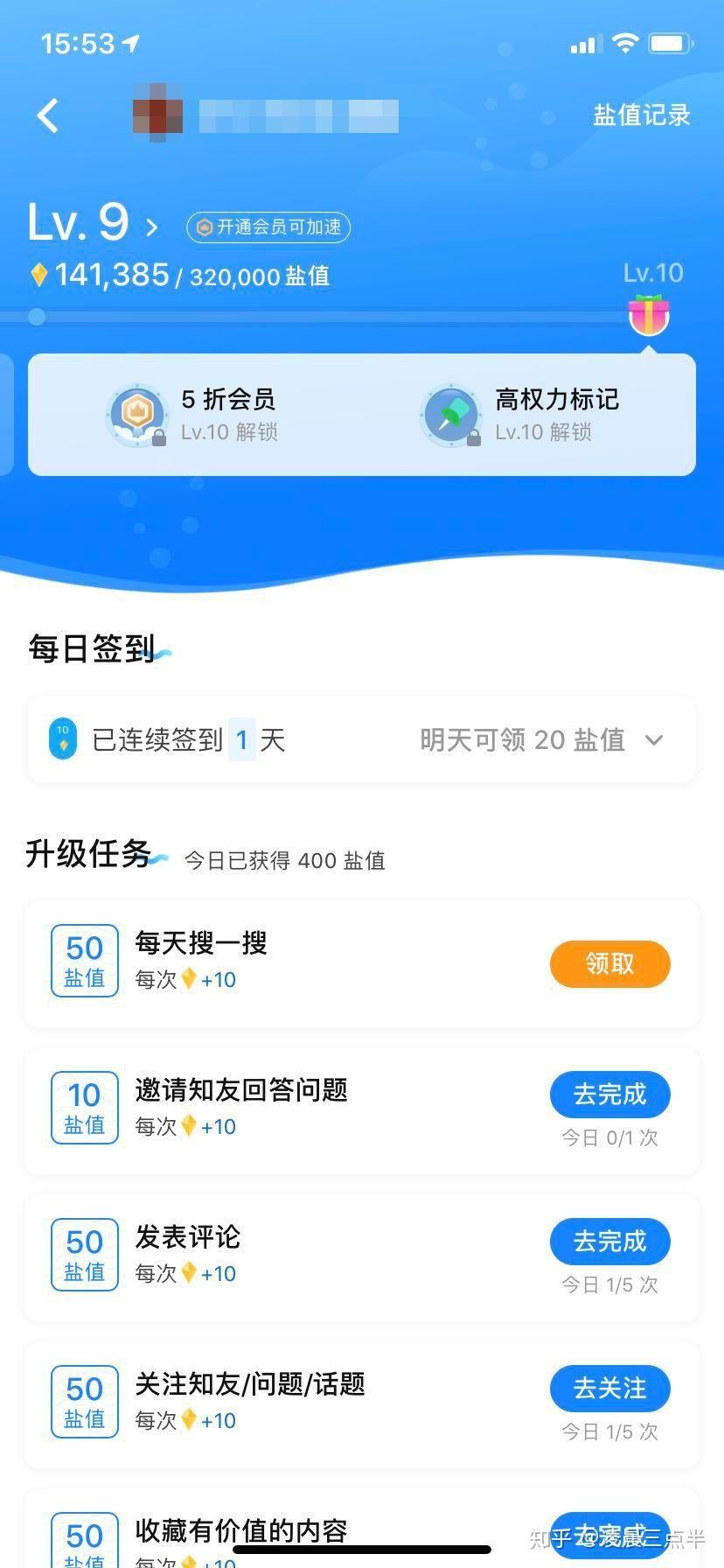Viewport: 724px width, 1568px height.
Task: Open Lv. 9 level details
Action: pos(93,224)
